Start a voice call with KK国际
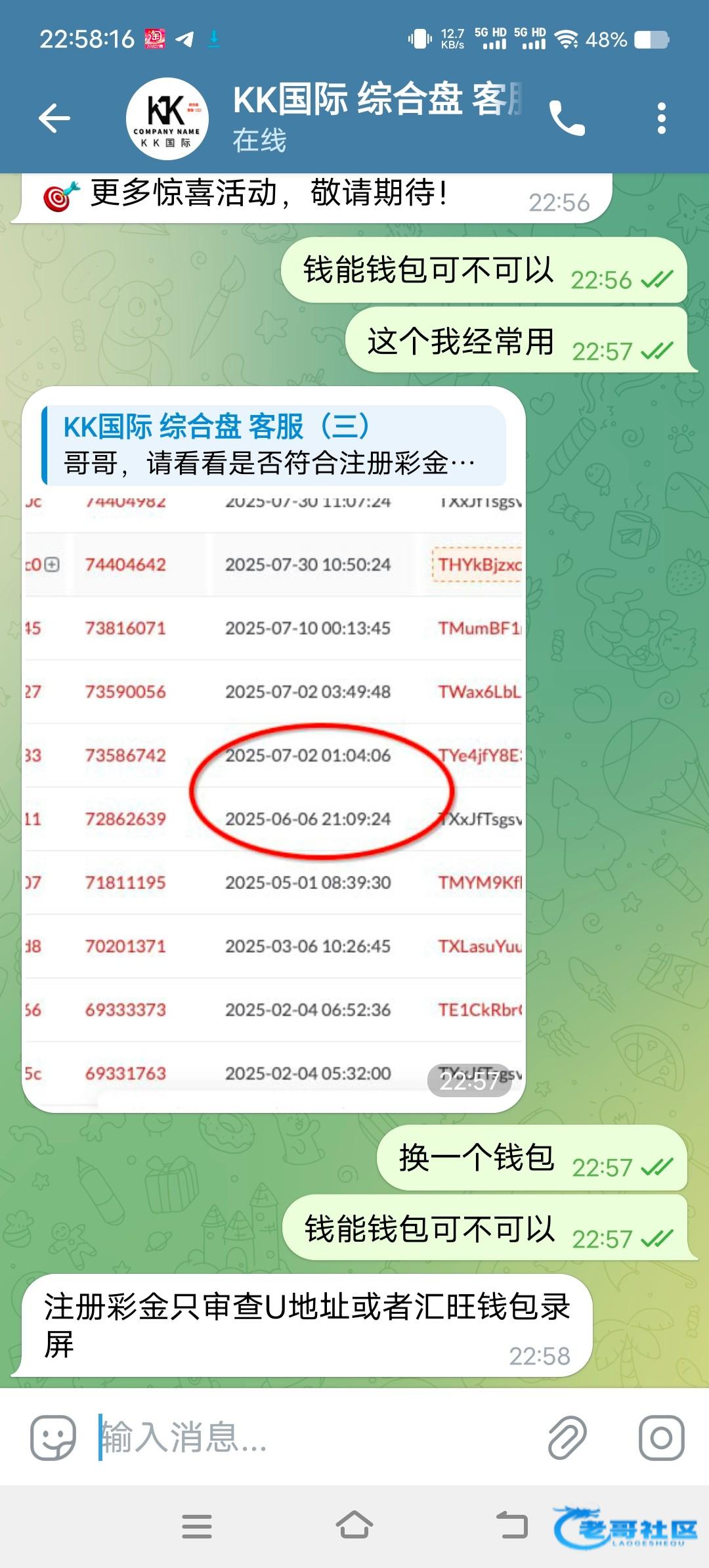Viewport: 709px width, 1568px height. pyautogui.click(x=567, y=119)
